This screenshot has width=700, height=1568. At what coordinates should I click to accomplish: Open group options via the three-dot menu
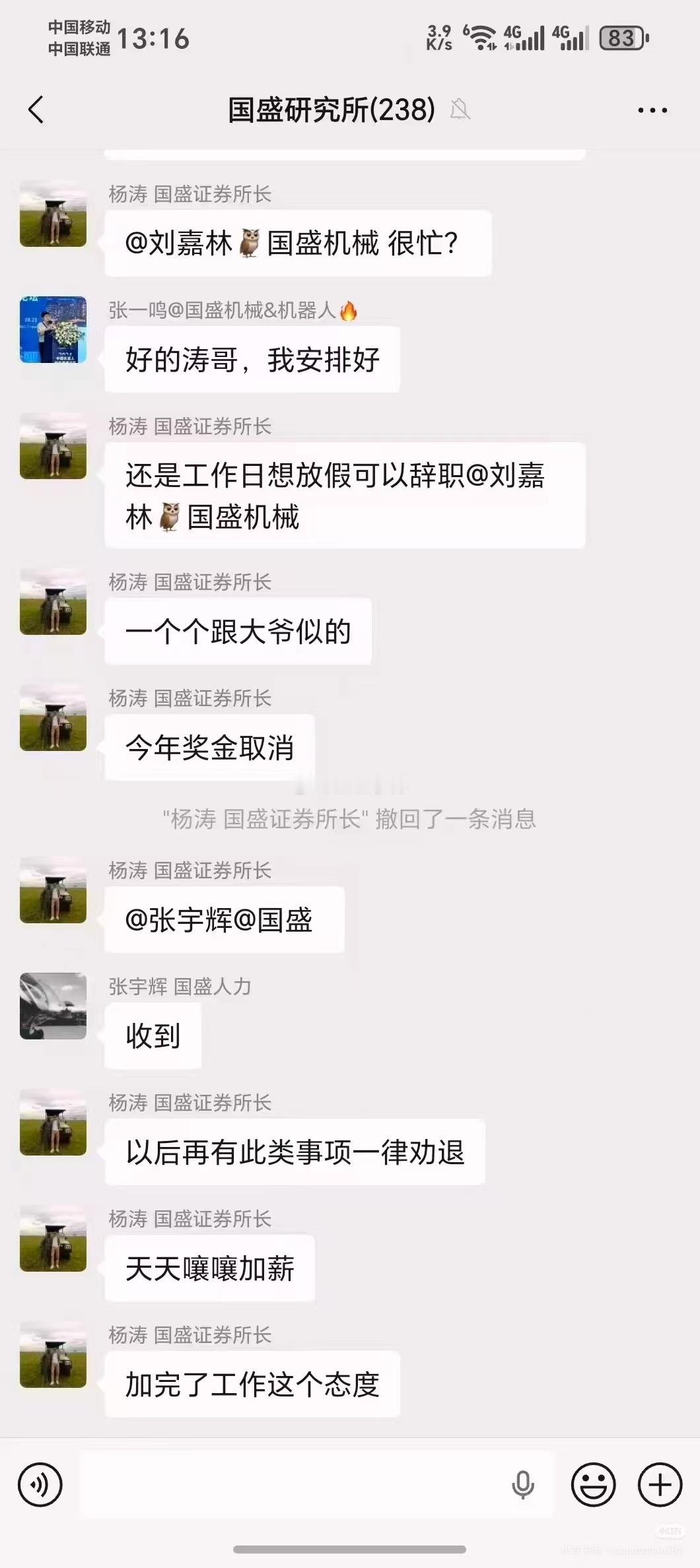click(652, 110)
